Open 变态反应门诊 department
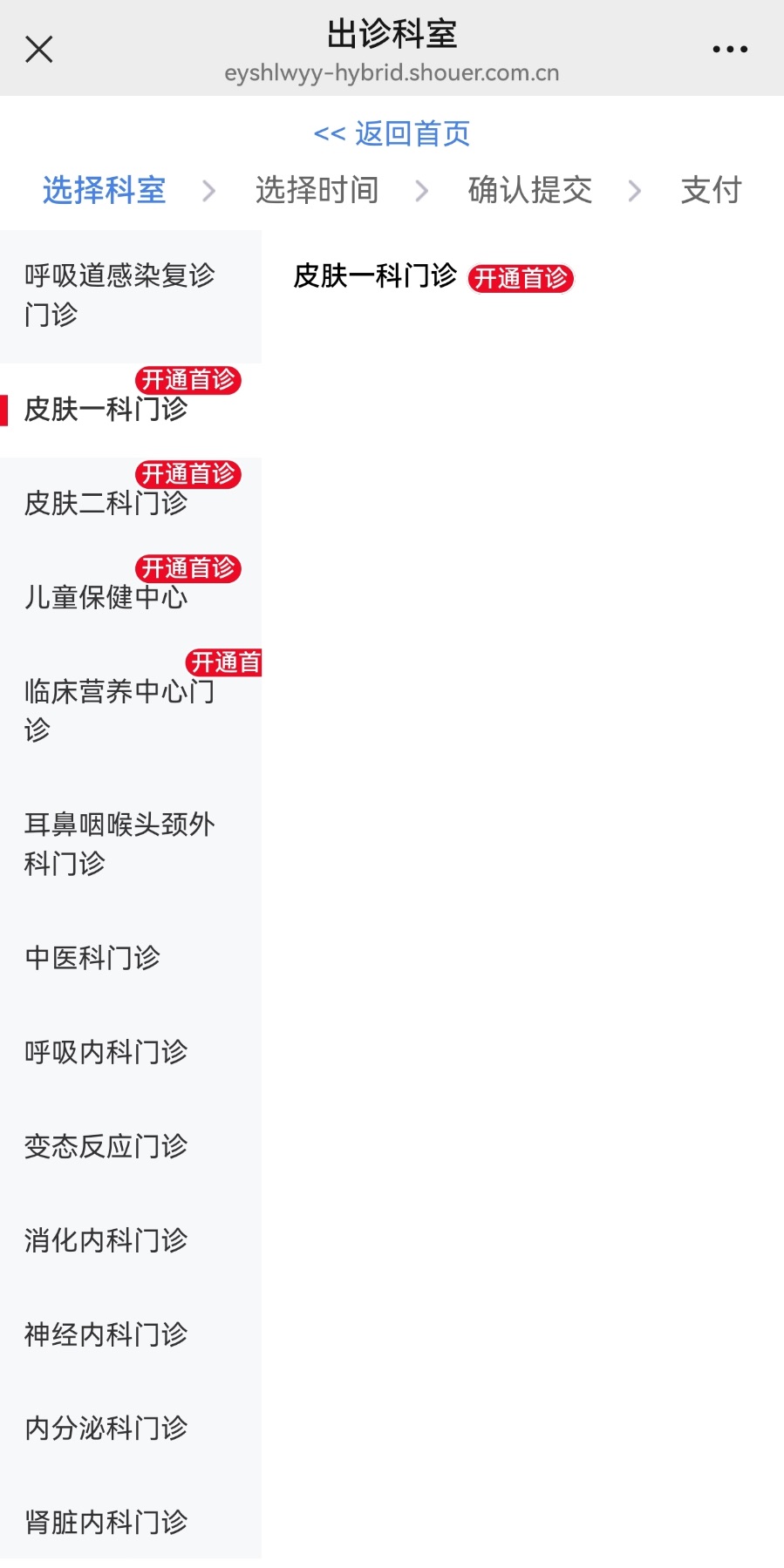Viewport: 784px width, 1568px height. [106, 1146]
